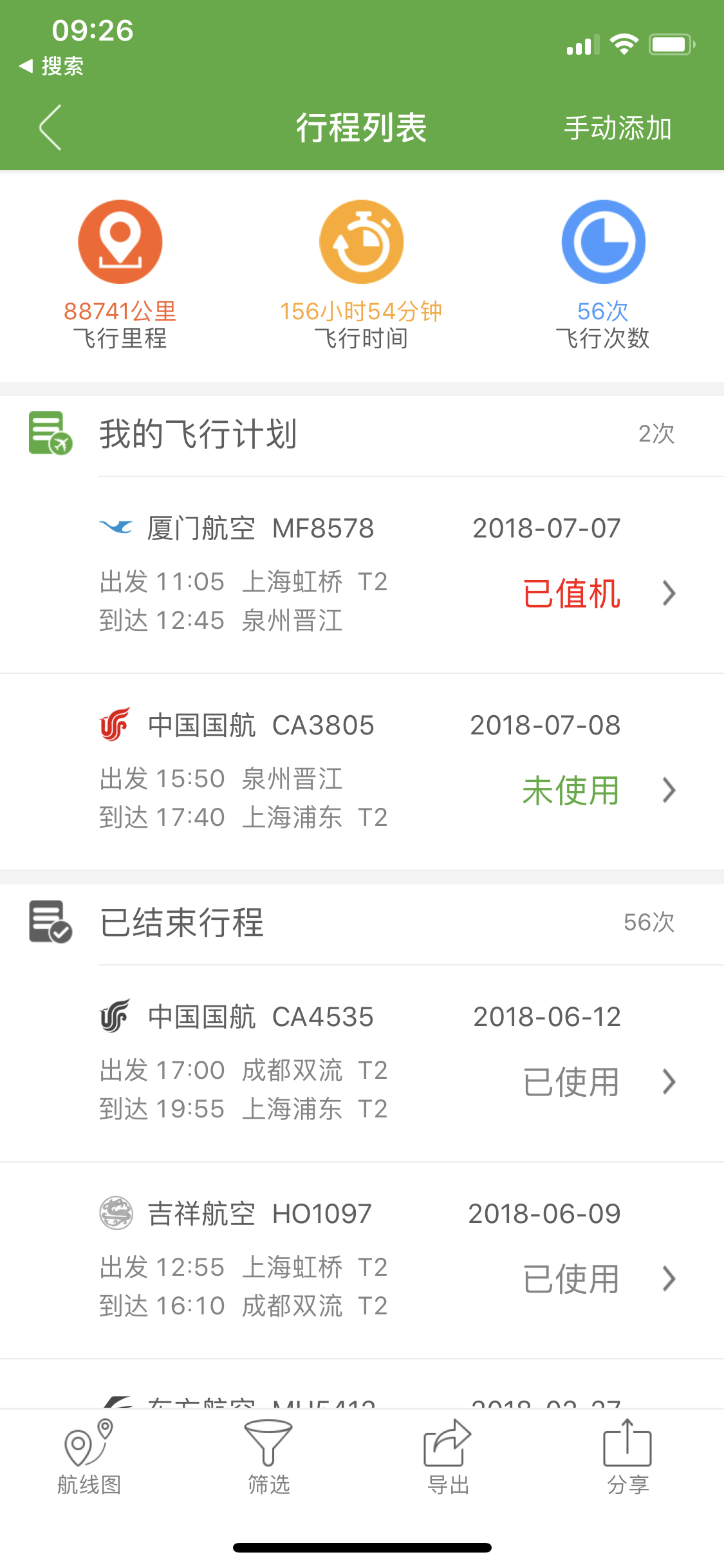Go back using the header arrow
Image resolution: width=724 pixels, height=1568 pixels.
click(x=50, y=127)
